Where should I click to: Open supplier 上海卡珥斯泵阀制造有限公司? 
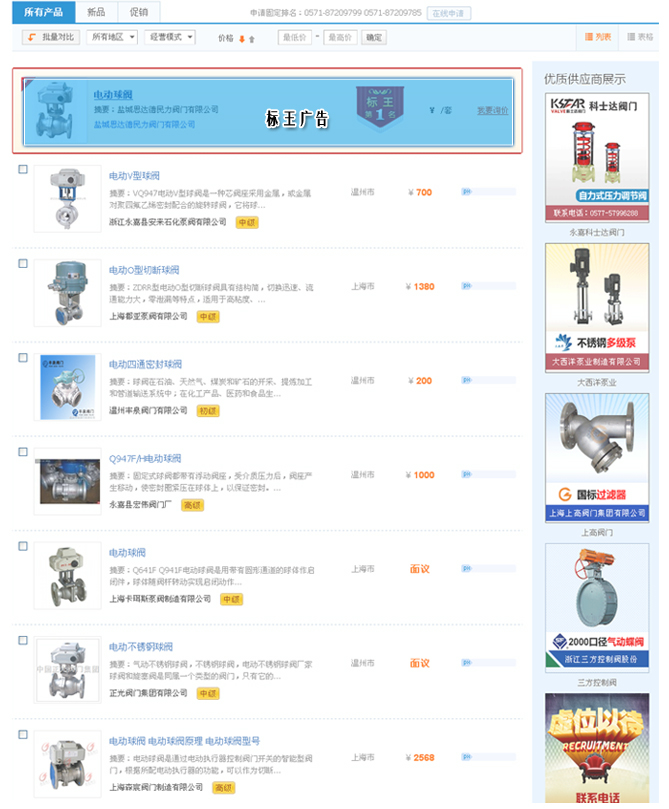click(160, 599)
